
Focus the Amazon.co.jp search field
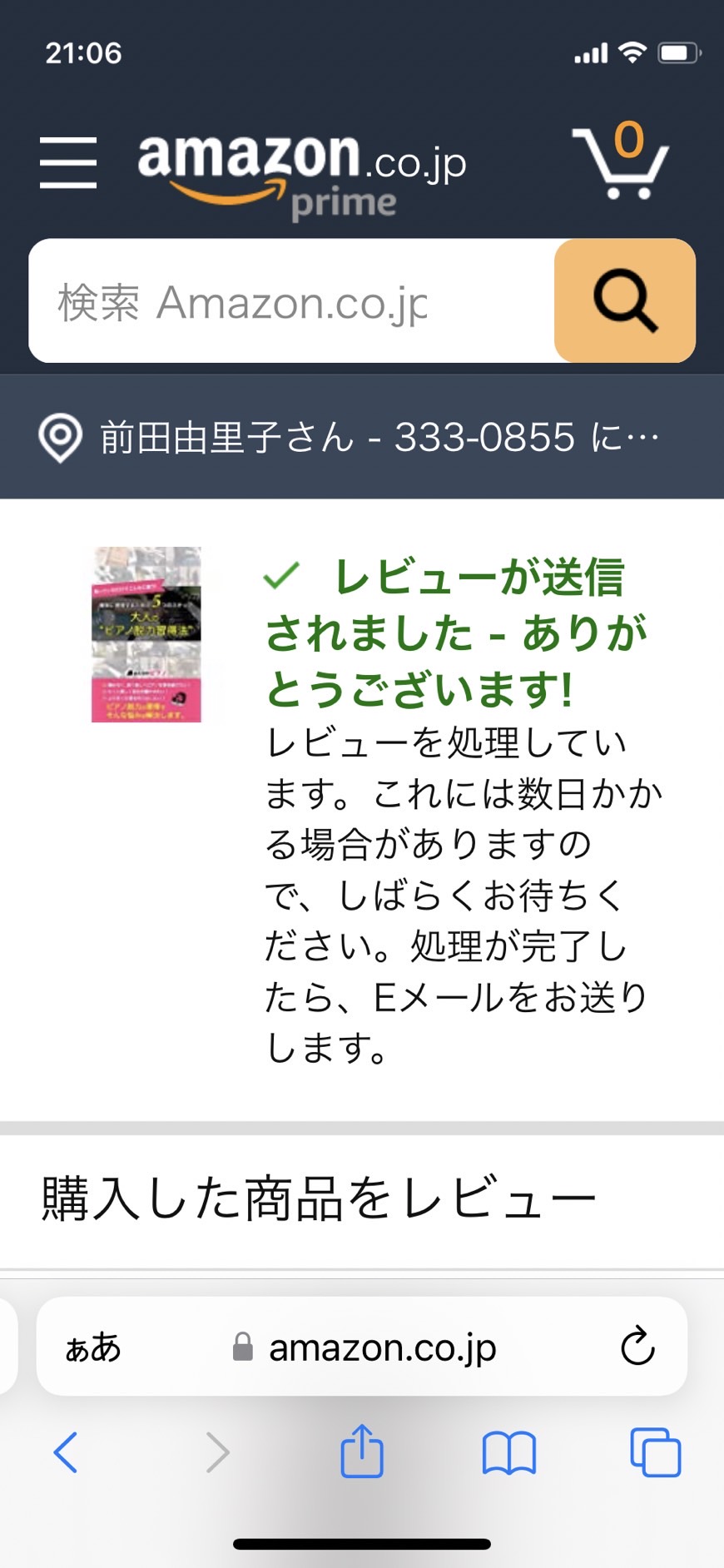(292, 301)
